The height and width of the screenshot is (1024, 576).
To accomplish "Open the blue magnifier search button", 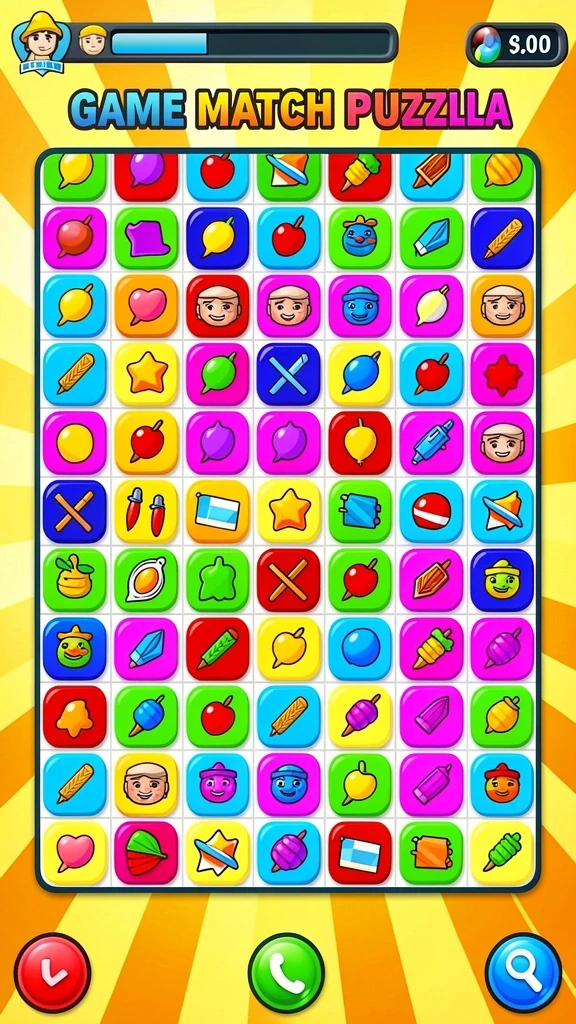I will (523, 972).
